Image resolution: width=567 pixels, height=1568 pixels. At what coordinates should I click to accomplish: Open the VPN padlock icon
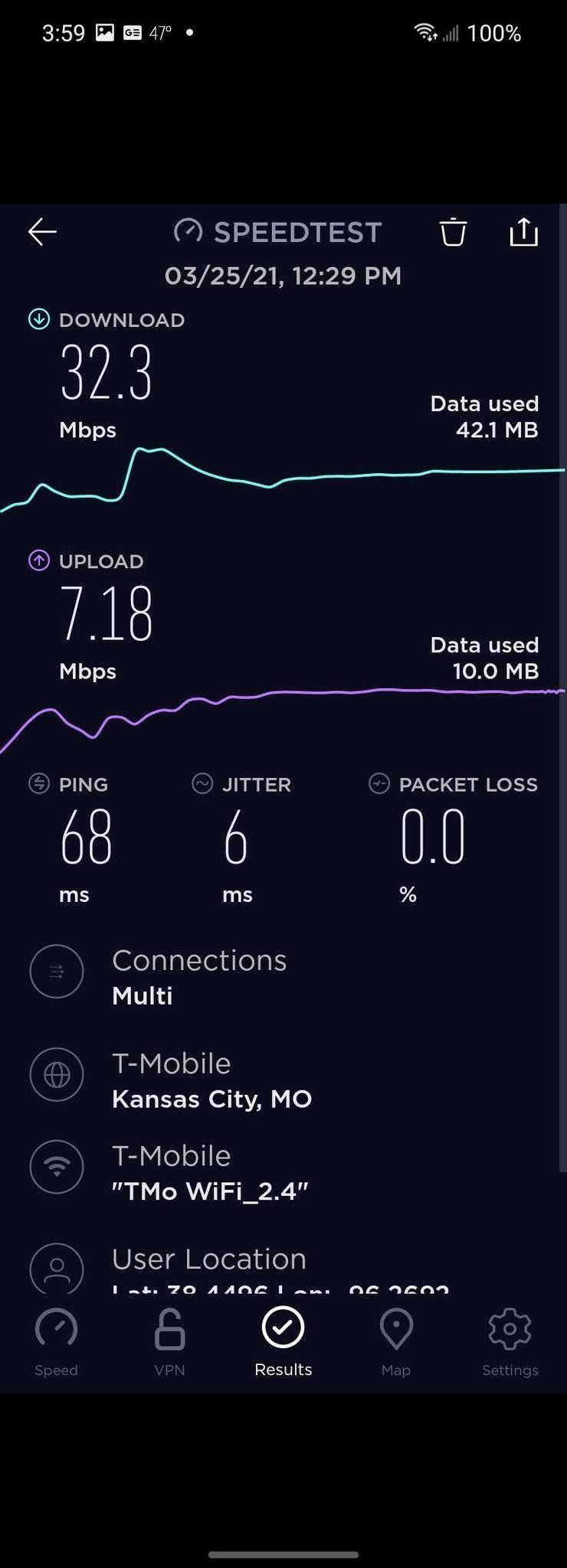point(169,1329)
